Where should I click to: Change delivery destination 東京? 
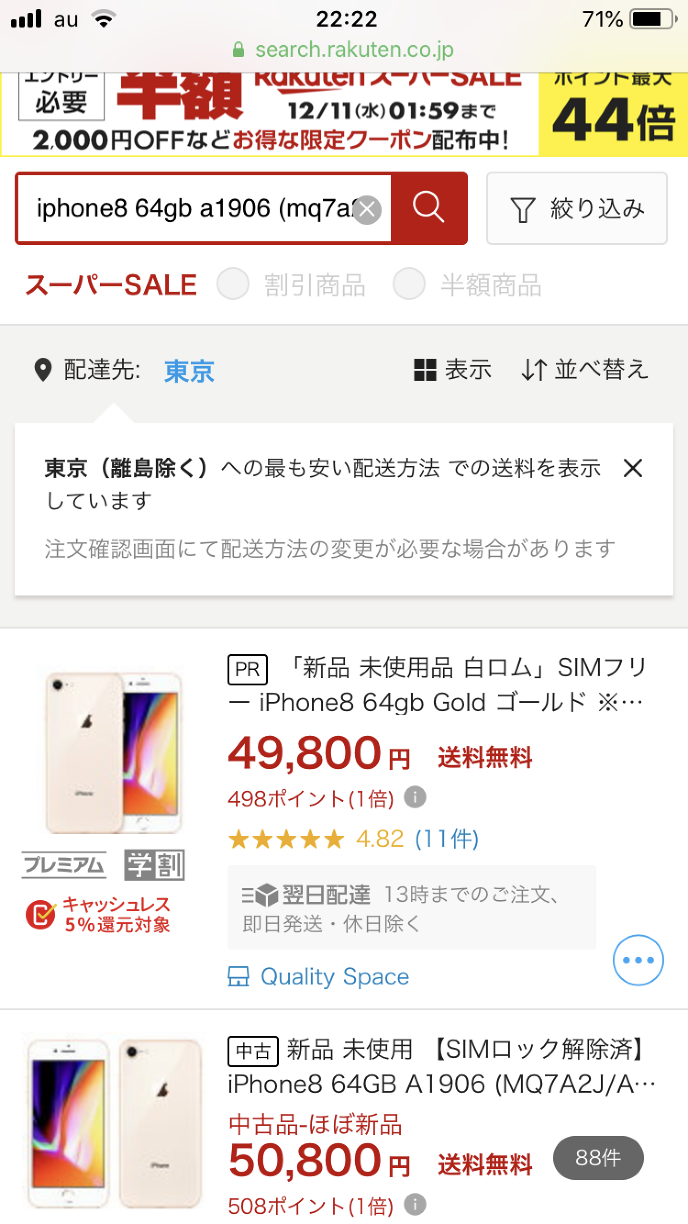(189, 371)
